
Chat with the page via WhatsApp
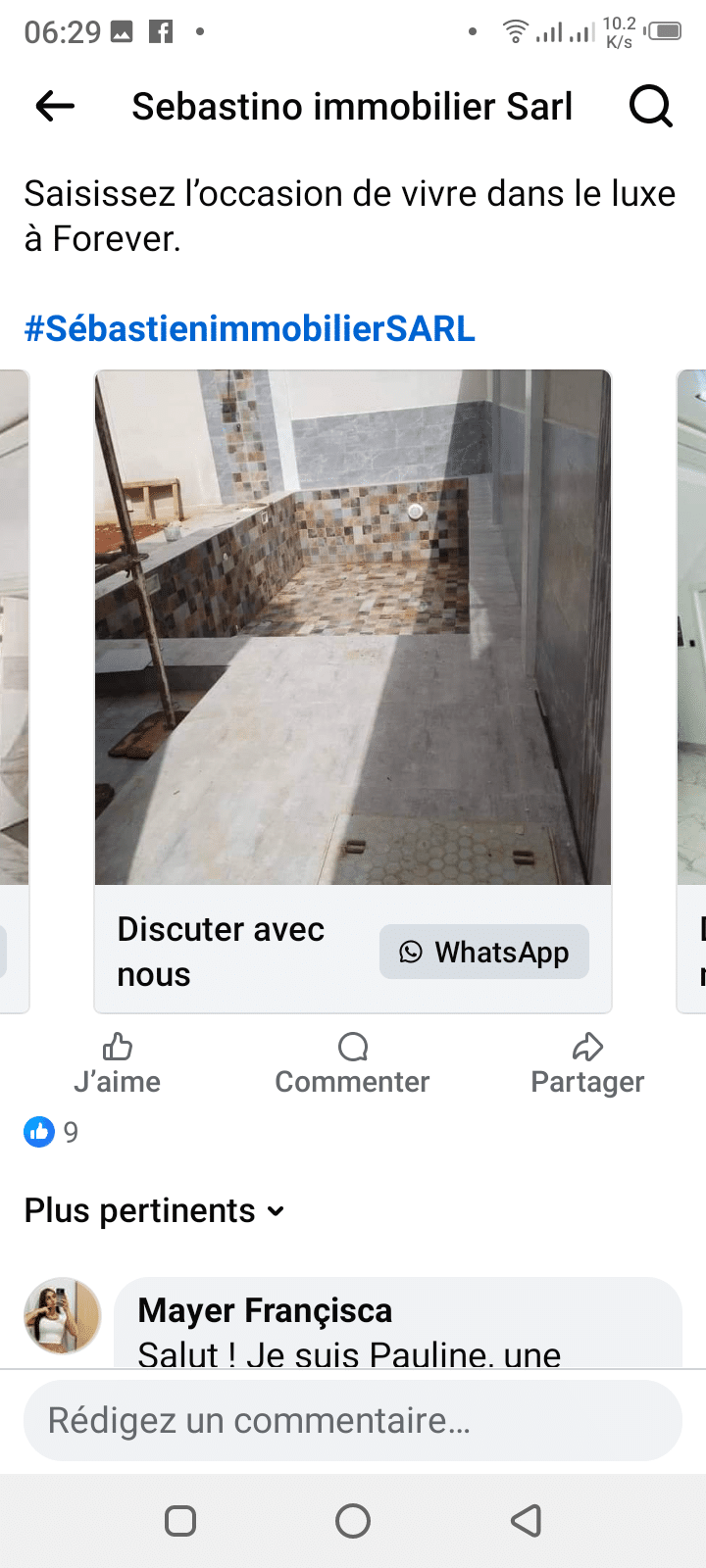click(x=484, y=952)
